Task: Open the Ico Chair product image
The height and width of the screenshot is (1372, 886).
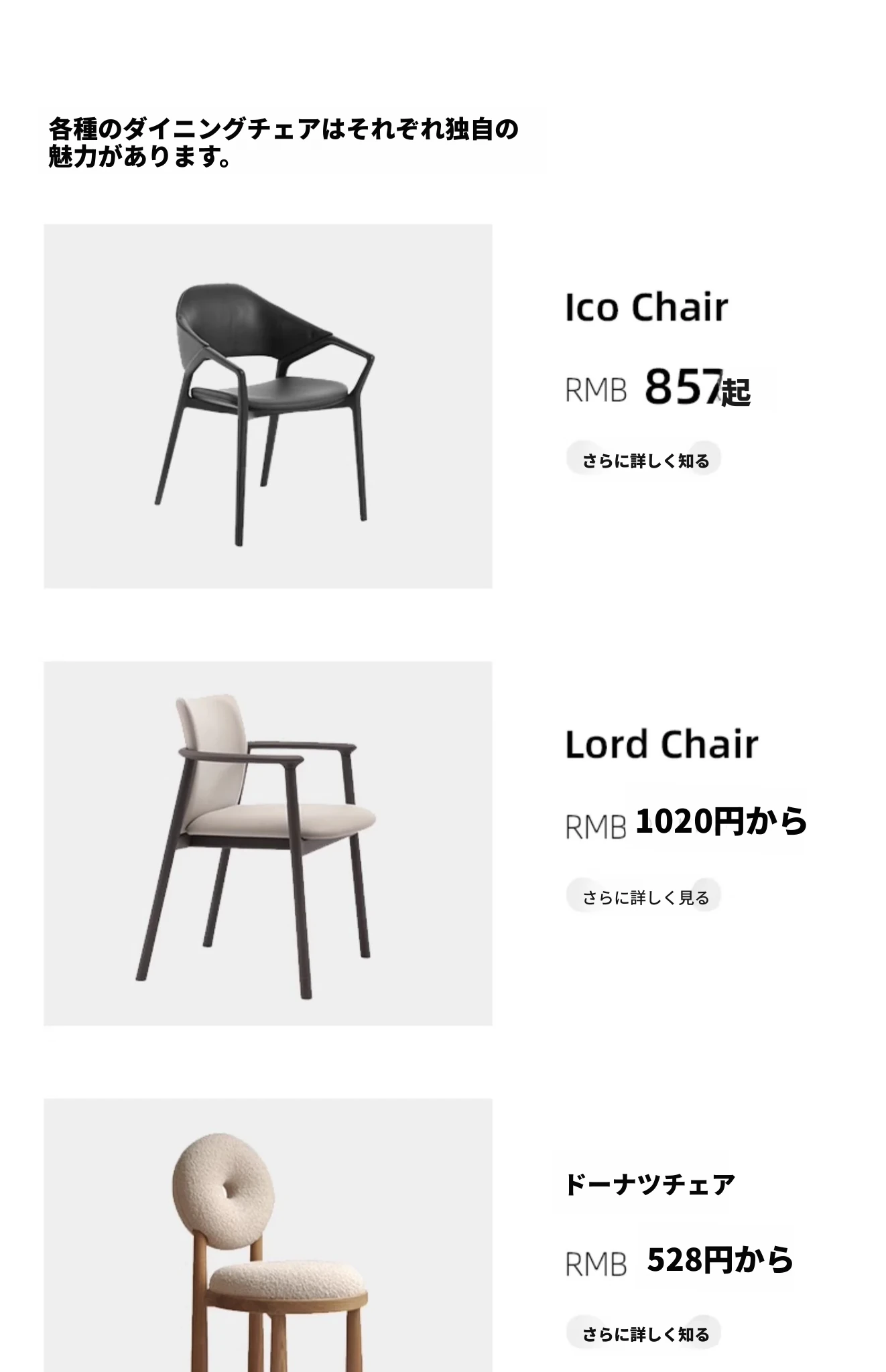Action: 268,406
